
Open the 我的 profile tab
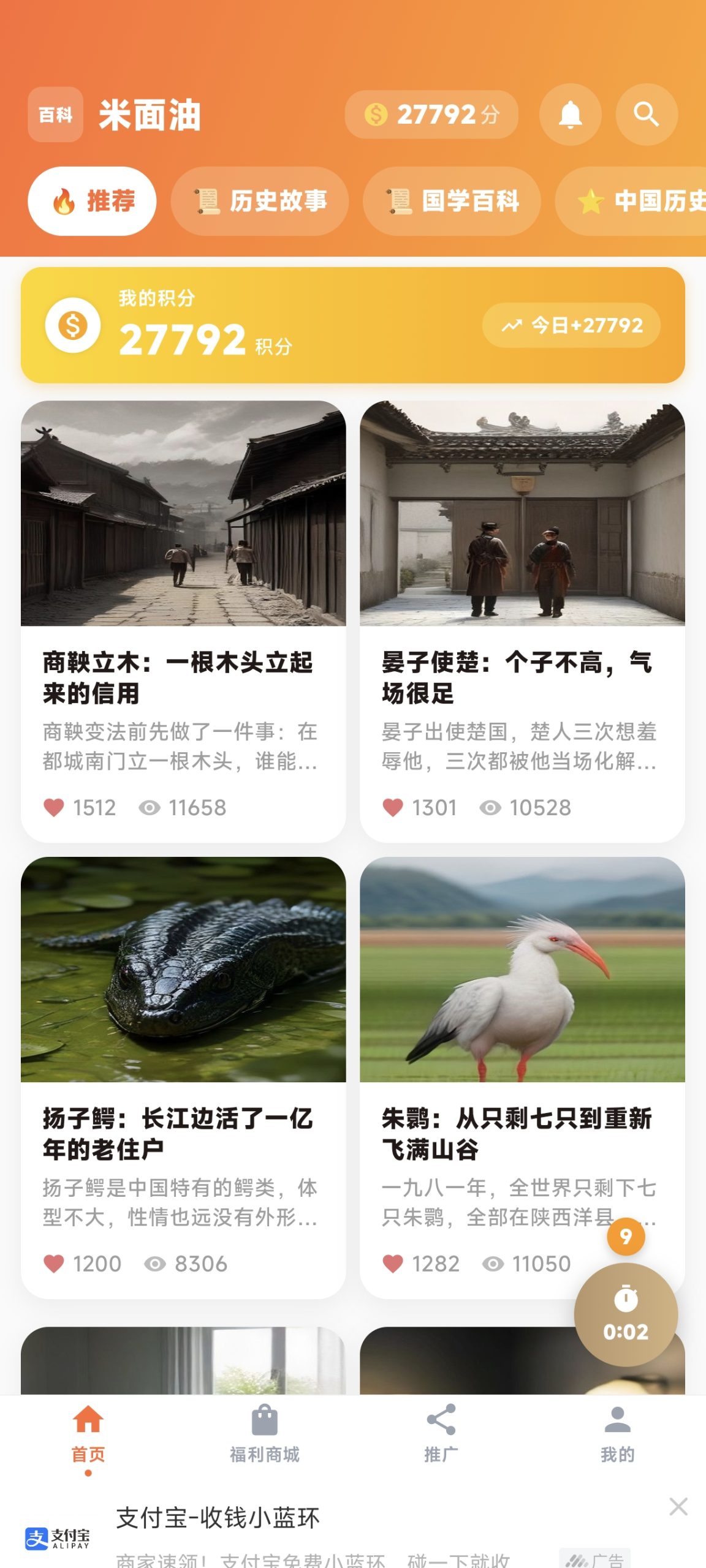[x=618, y=1437]
